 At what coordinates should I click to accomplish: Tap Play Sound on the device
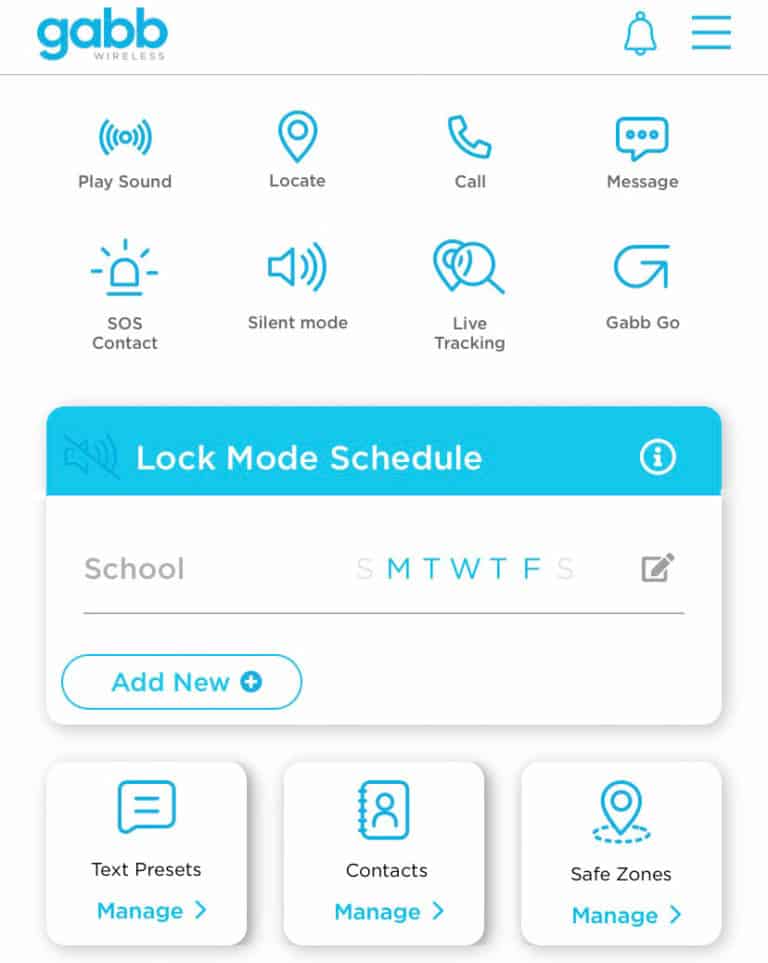tap(125, 151)
